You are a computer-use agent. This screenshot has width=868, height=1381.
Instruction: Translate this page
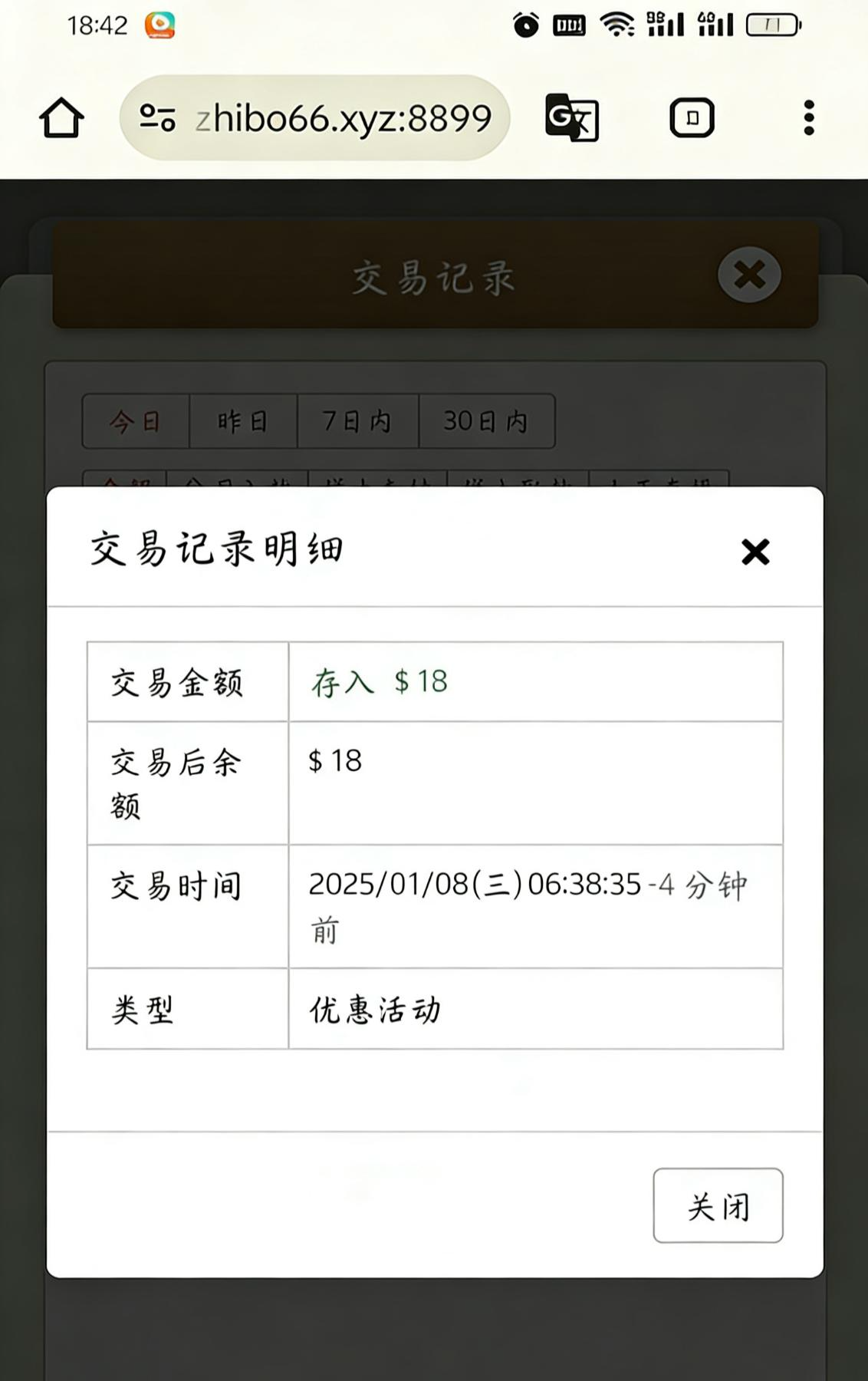click(x=572, y=118)
